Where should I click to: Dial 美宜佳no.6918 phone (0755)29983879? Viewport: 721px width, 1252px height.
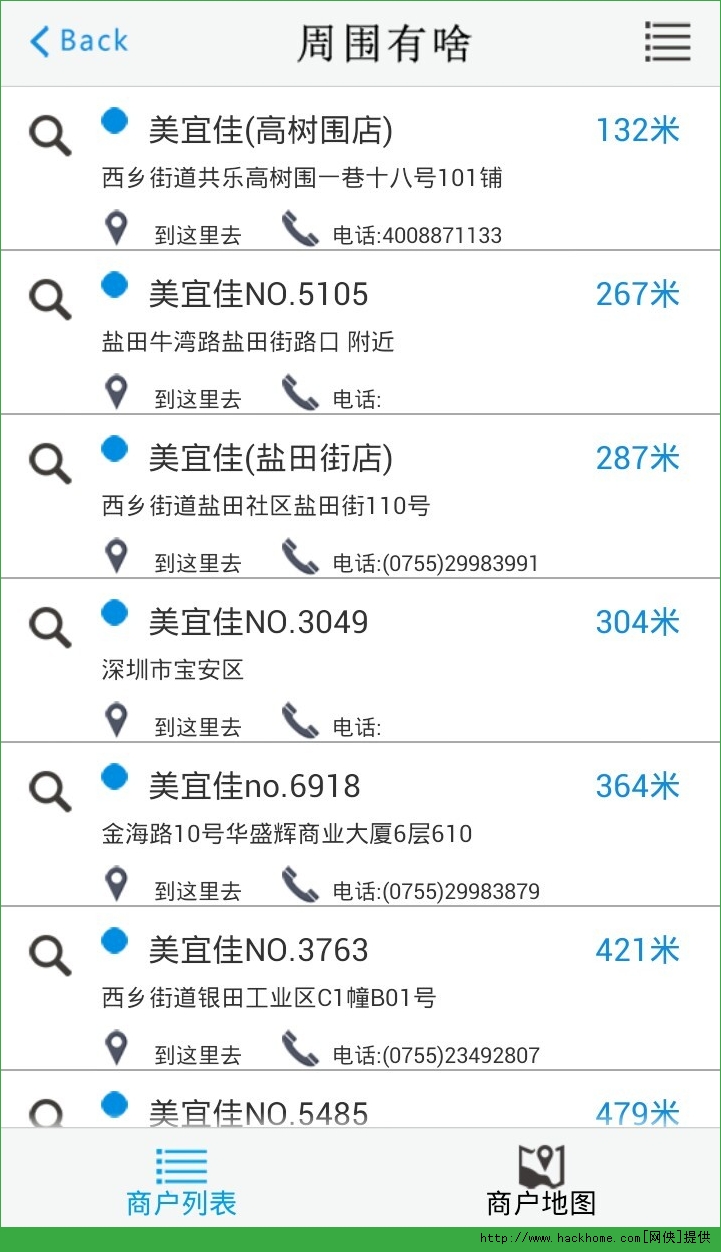(x=412, y=889)
